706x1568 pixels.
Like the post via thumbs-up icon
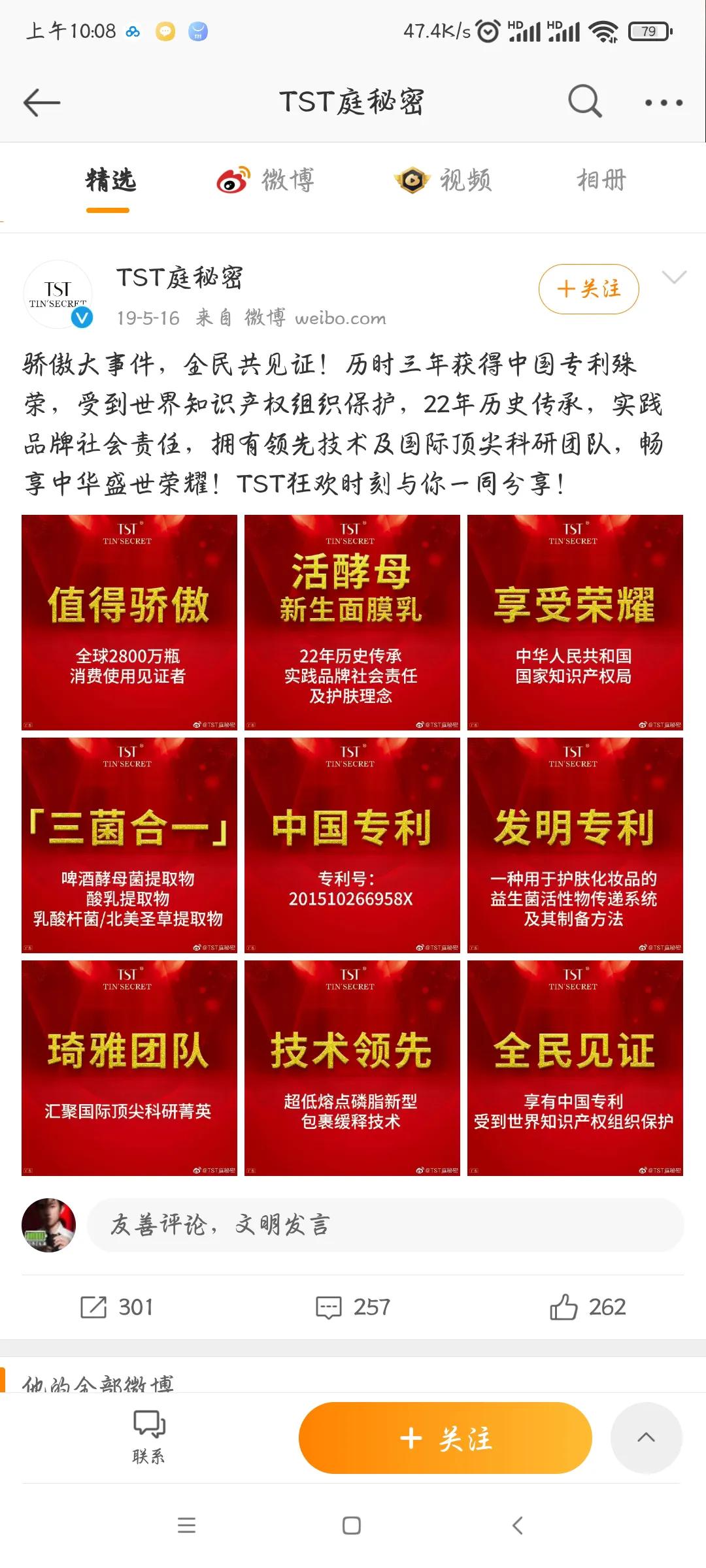point(563,1307)
